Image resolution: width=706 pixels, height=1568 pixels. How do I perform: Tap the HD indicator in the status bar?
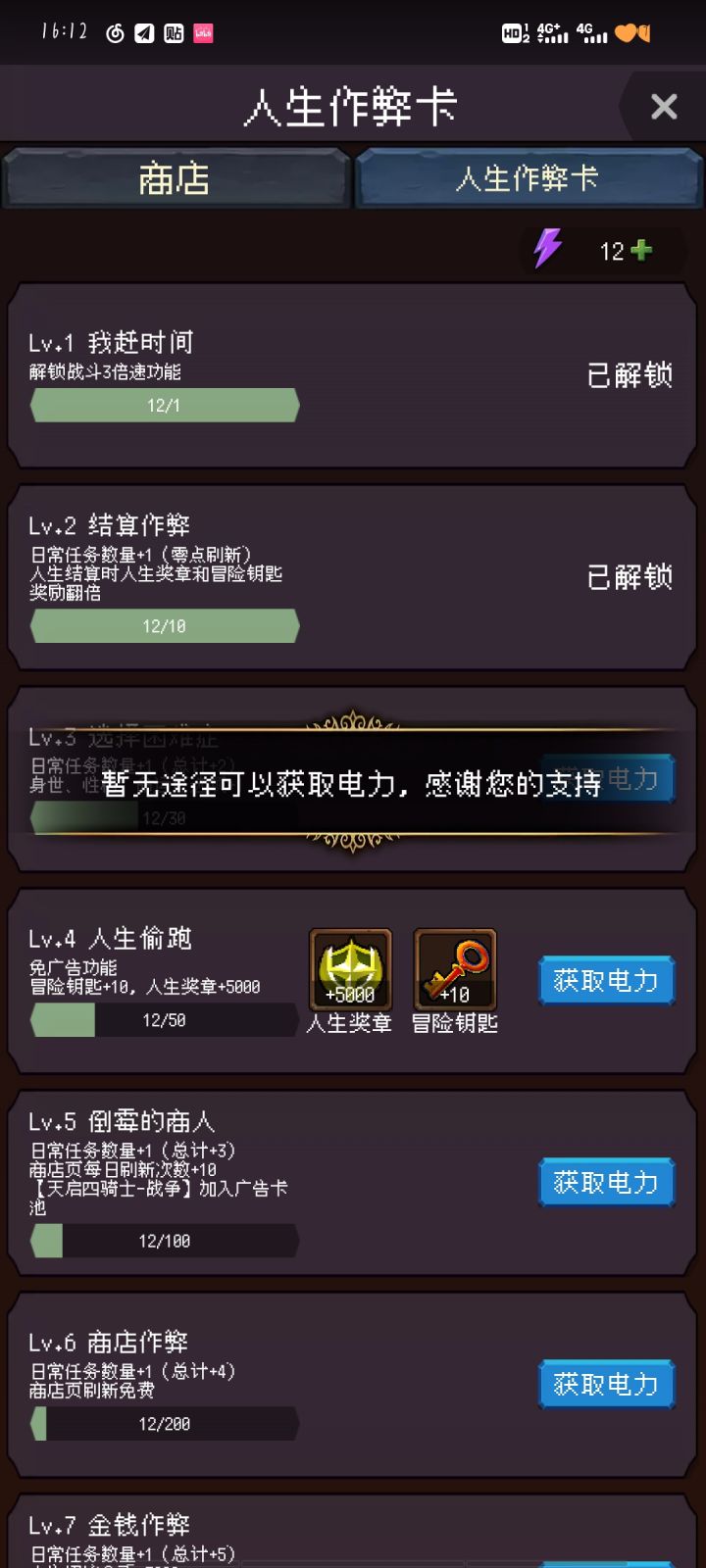[x=509, y=30]
